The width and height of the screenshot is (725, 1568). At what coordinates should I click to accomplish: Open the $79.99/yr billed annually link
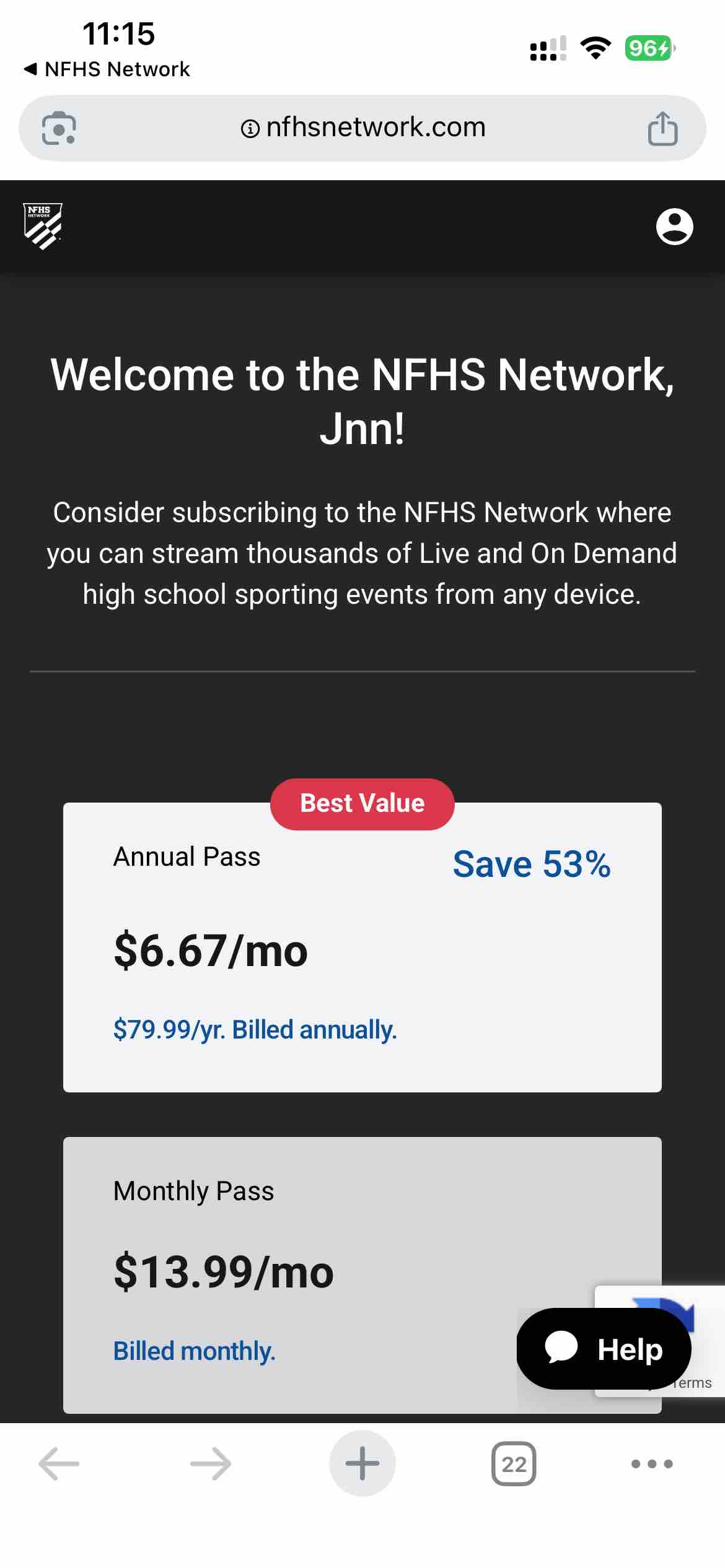254,1030
